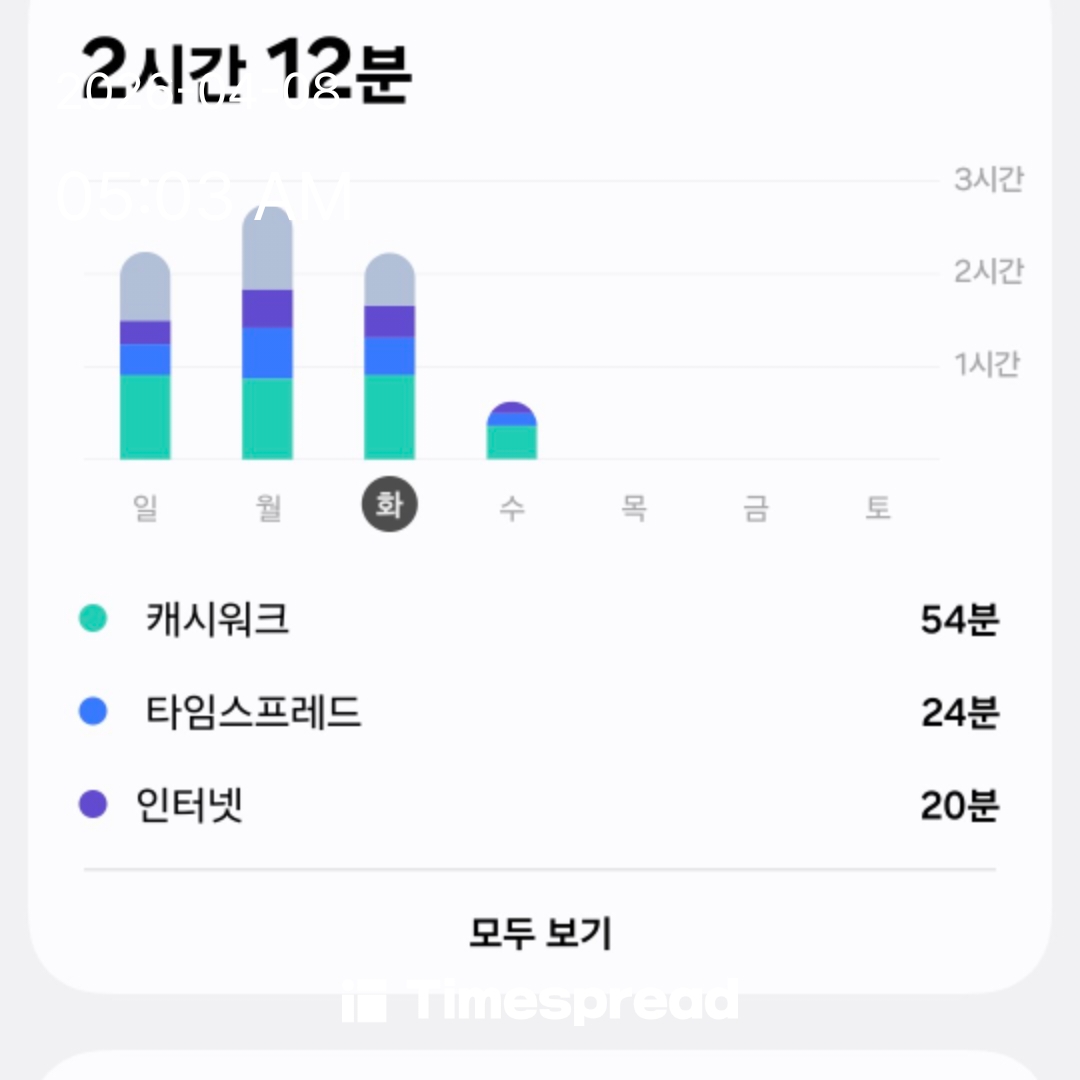Select Sunday (일) on the weekly chart
The width and height of the screenshot is (1080, 1080).
click(146, 508)
